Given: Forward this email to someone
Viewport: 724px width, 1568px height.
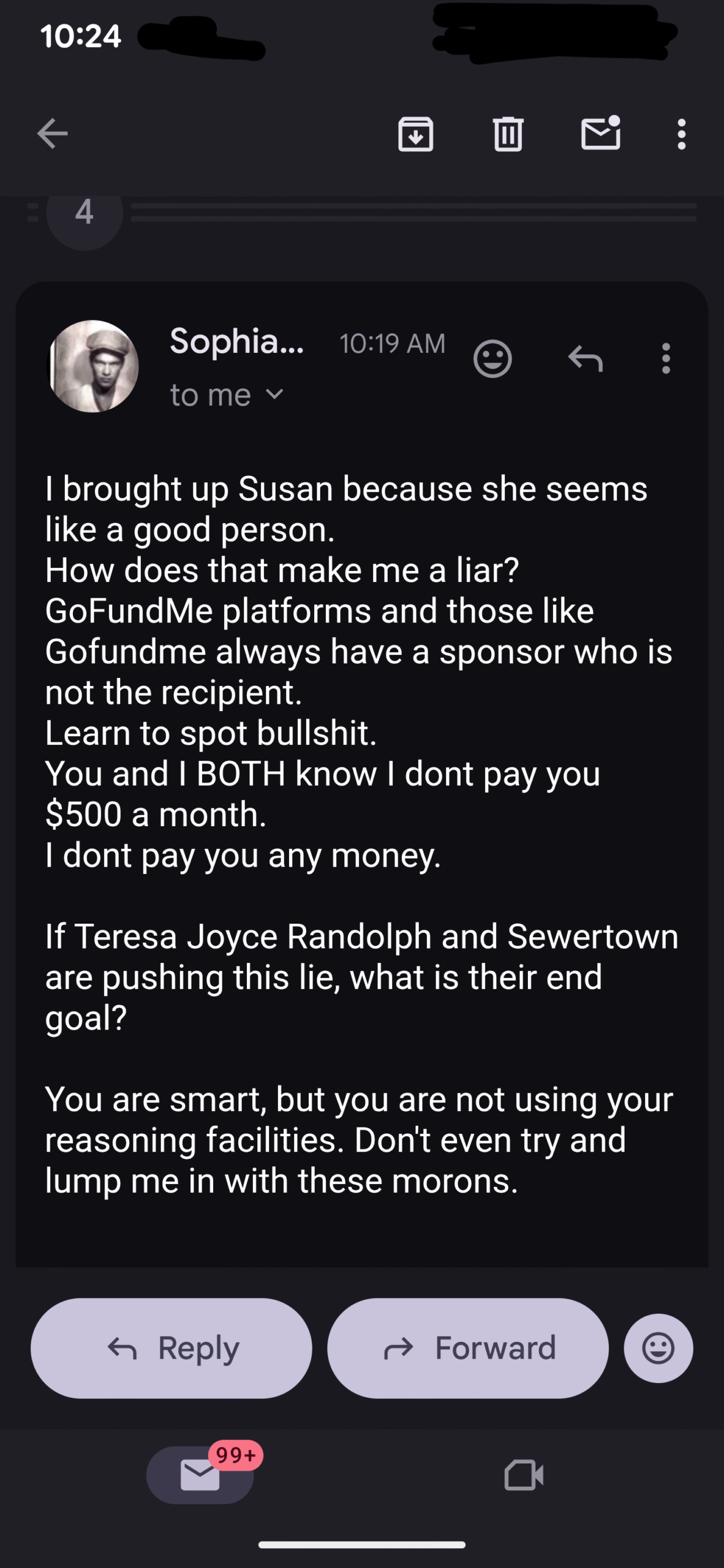Looking at the screenshot, I should click(468, 1348).
